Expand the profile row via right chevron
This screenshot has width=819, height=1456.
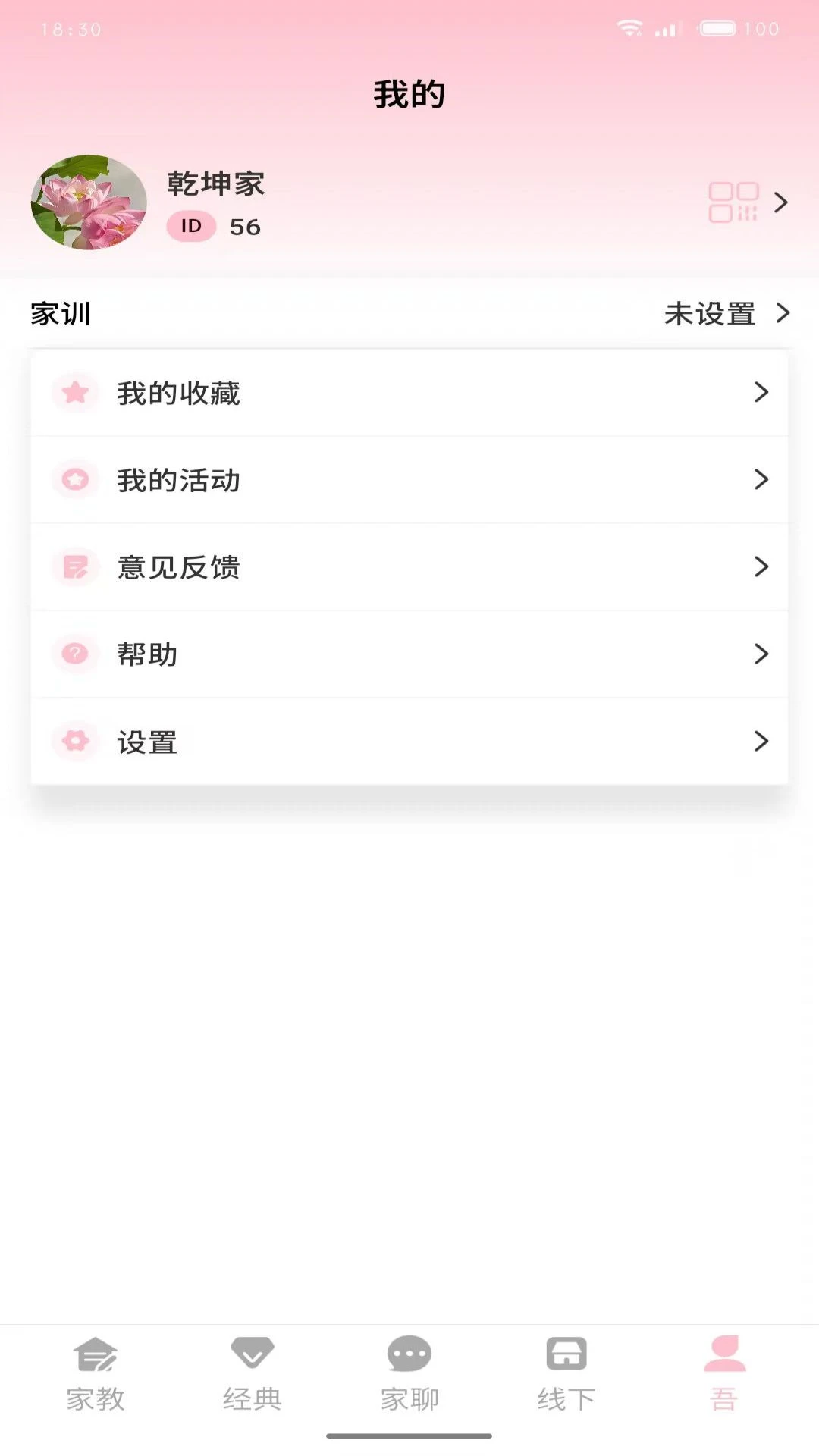pos(783,202)
